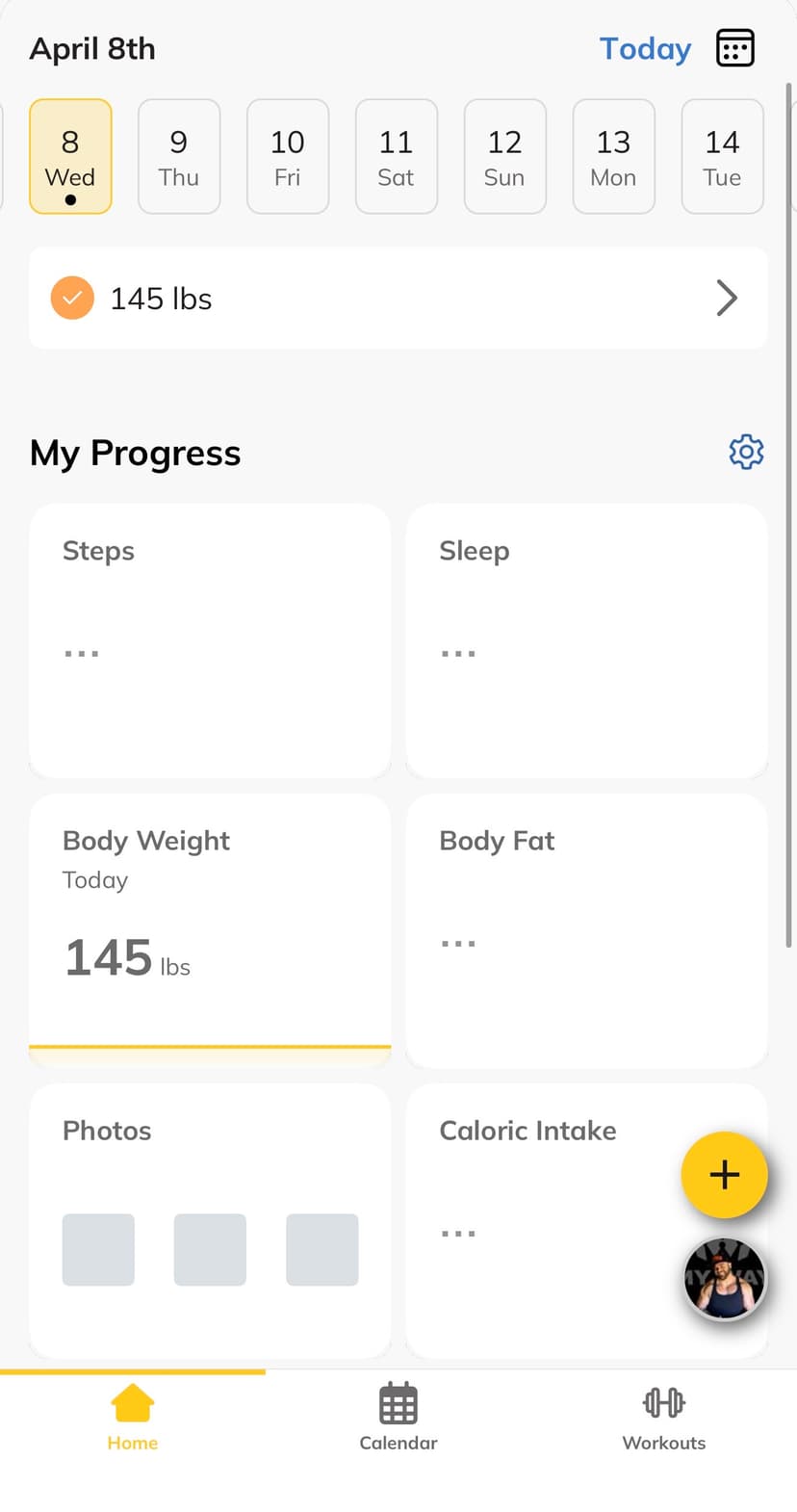This screenshot has width=797, height=1512.
Task: Open the calendar icon in the top right
Action: 733,48
